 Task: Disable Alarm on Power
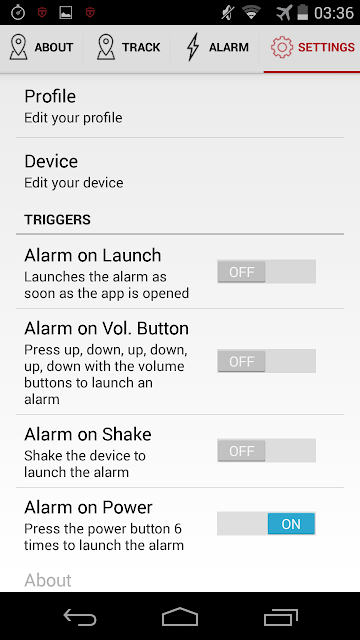click(266, 523)
